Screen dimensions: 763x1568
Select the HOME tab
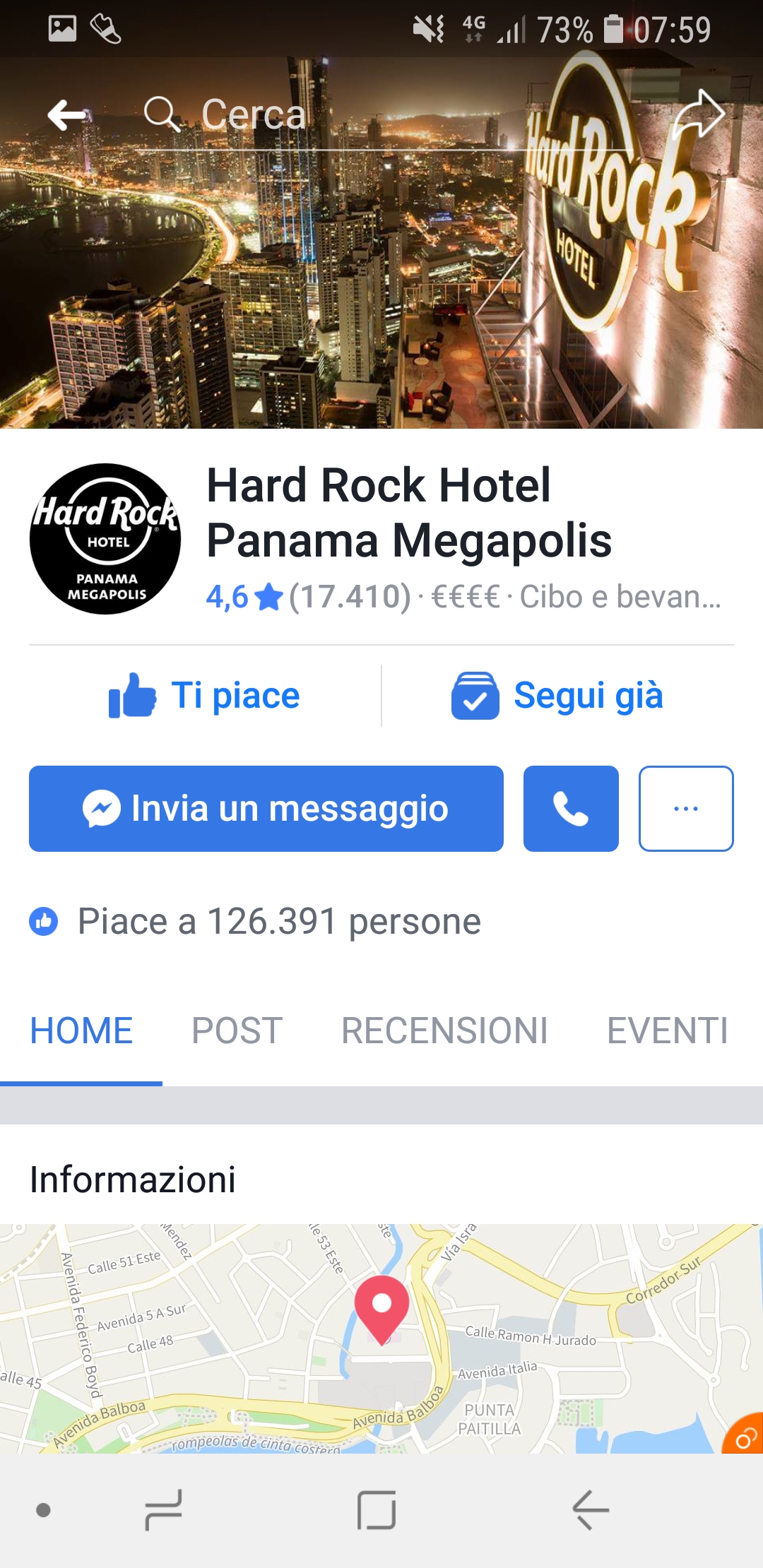tap(81, 1031)
